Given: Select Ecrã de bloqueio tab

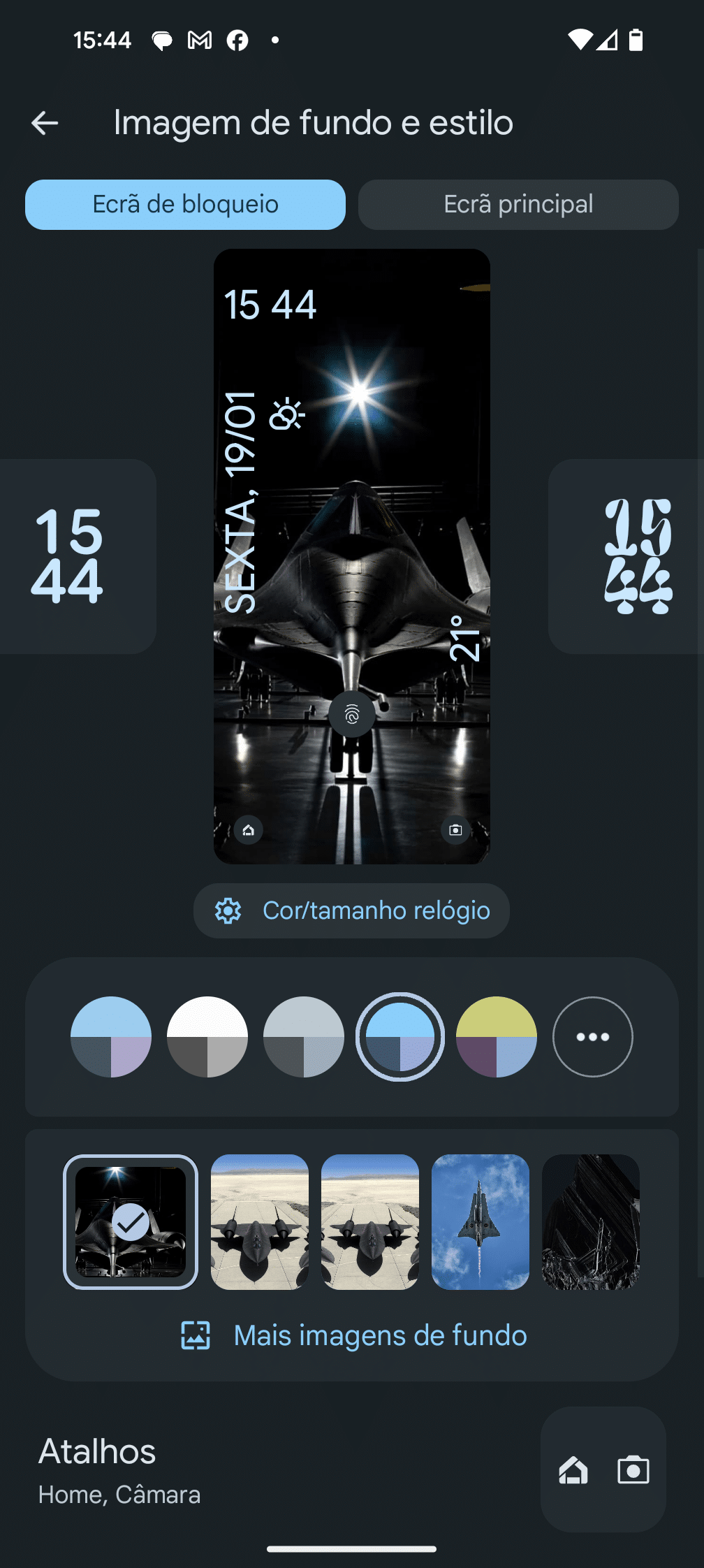Looking at the screenshot, I should click(185, 204).
